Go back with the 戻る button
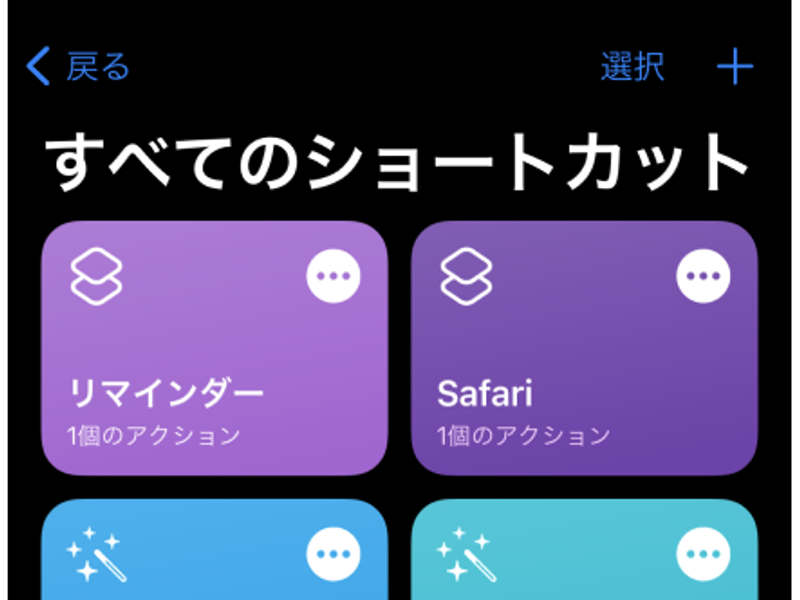800x600 pixels. pyautogui.click(x=78, y=67)
